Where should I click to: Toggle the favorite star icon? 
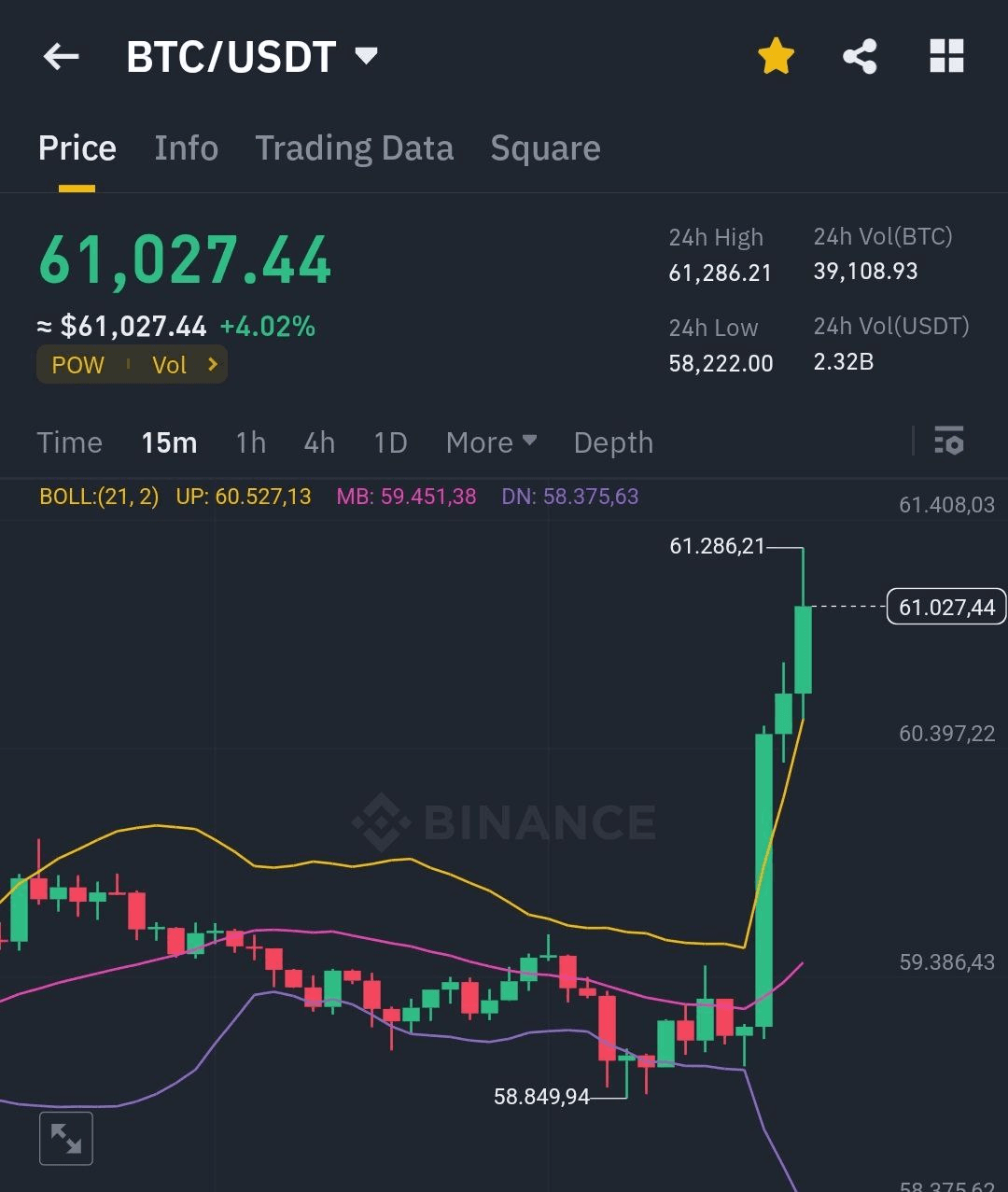776,57
